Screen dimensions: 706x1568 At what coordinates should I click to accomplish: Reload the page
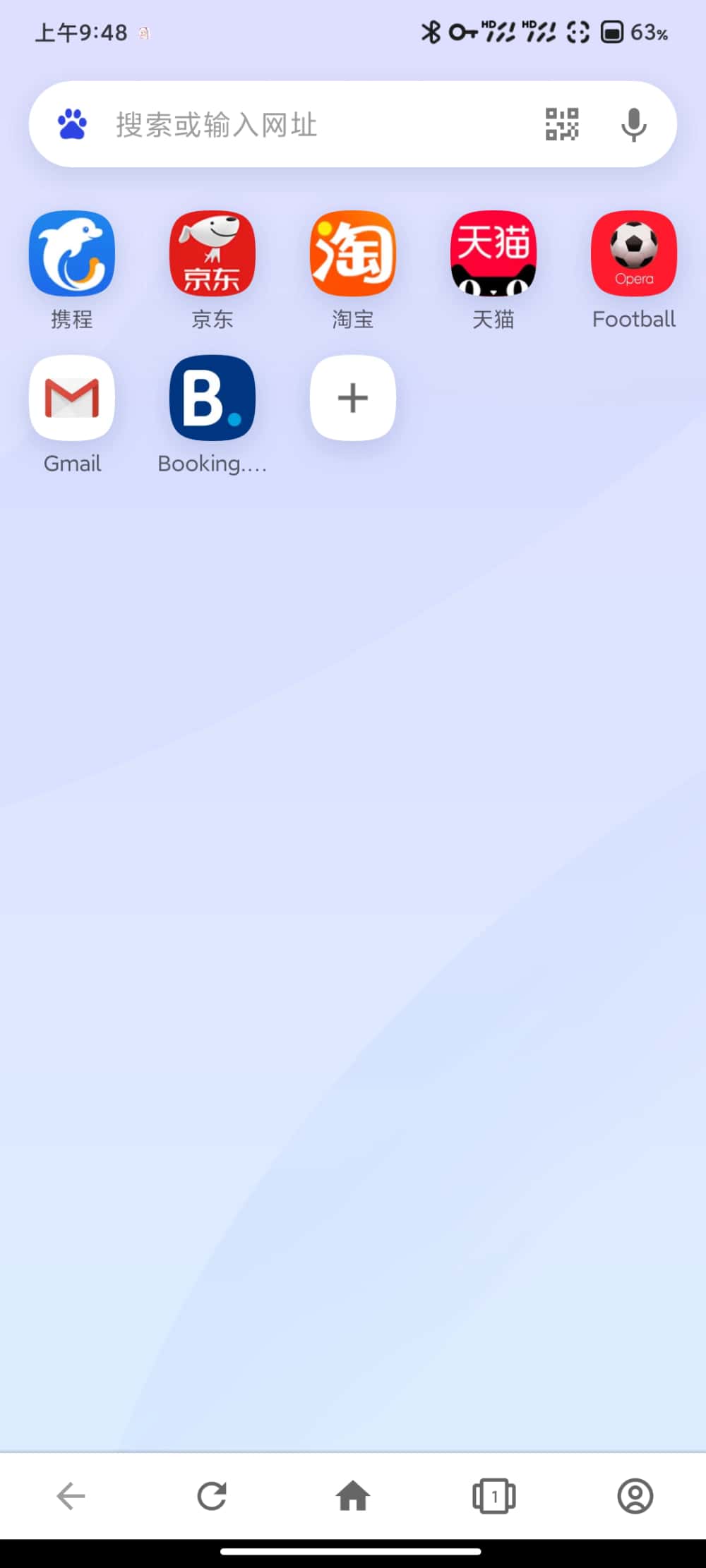[212, 1495]
